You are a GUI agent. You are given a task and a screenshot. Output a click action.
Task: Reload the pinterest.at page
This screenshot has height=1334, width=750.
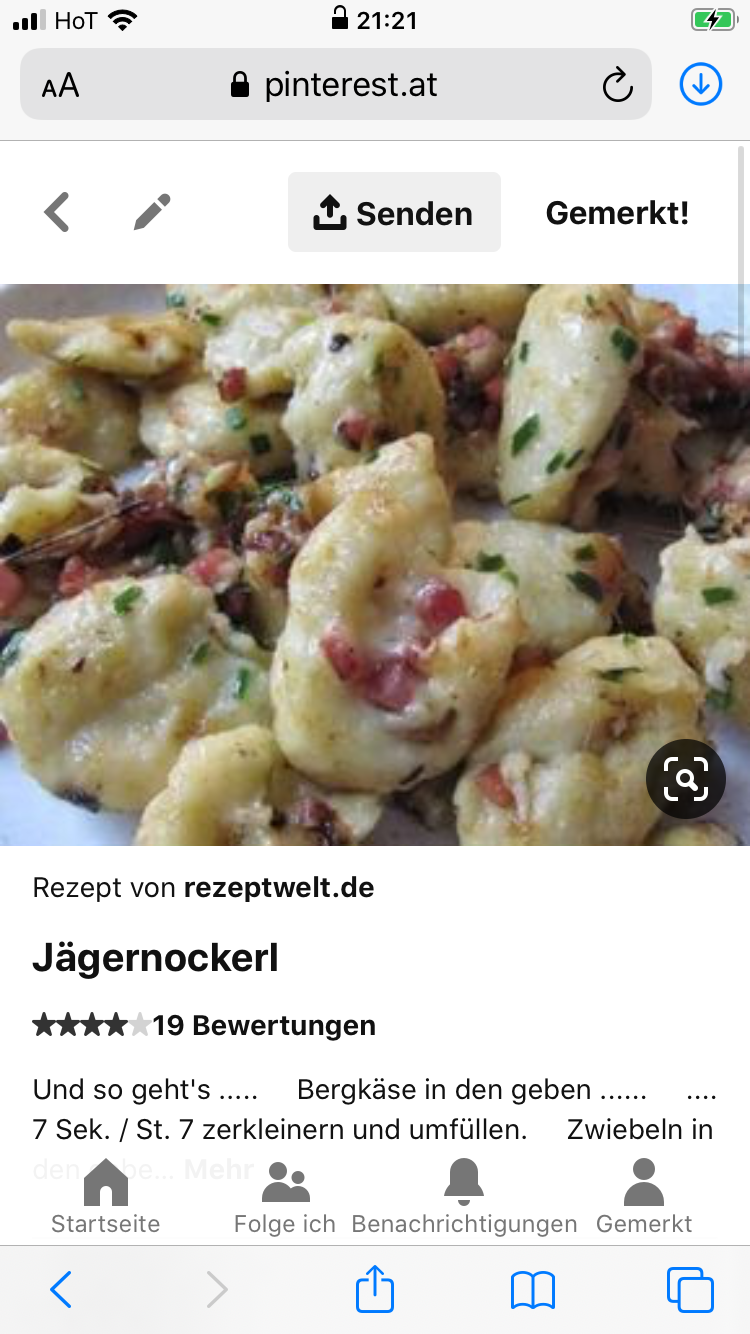click(x=617, y=85)
